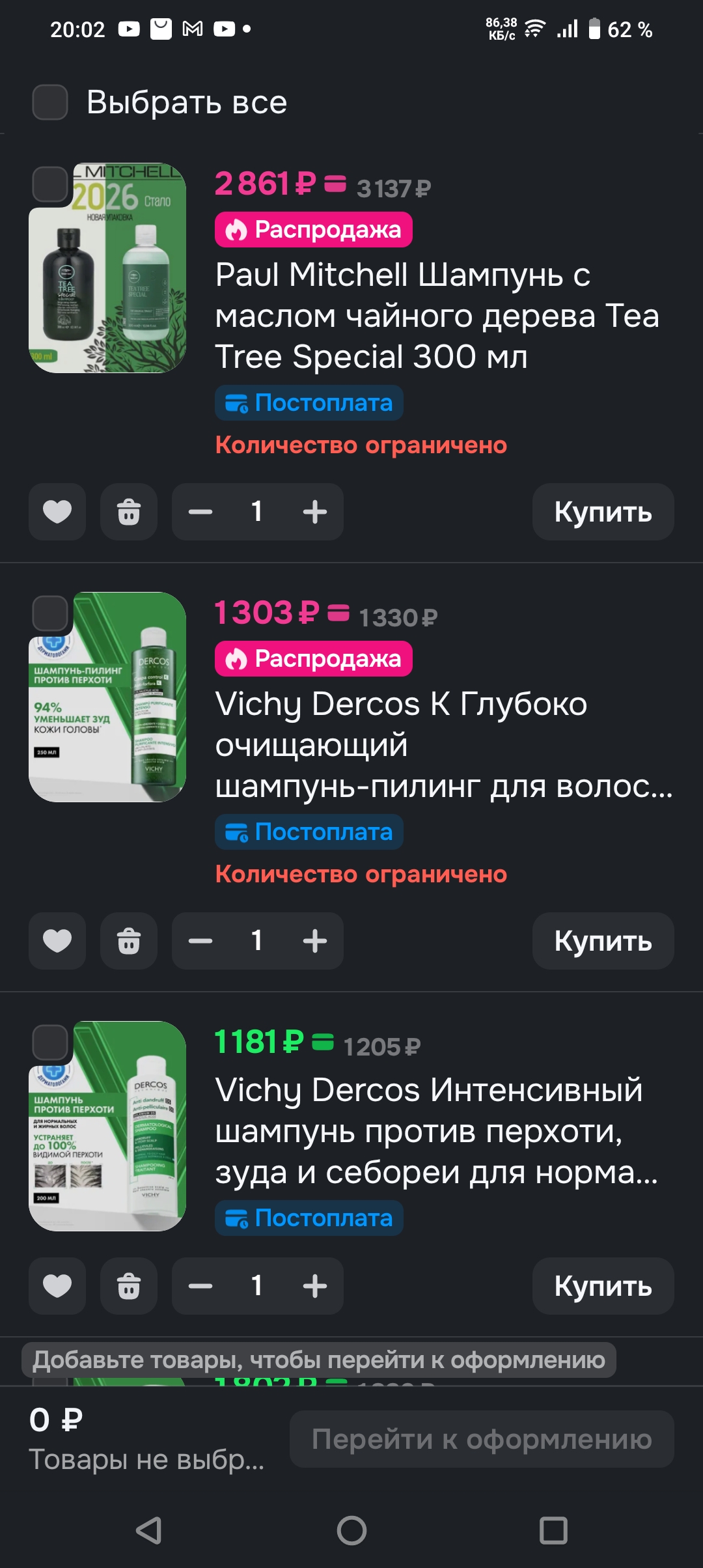Buy the Vichy Dercos Интенсивный shampoo
The image size is (703, 1568).
pos(603,1286)
